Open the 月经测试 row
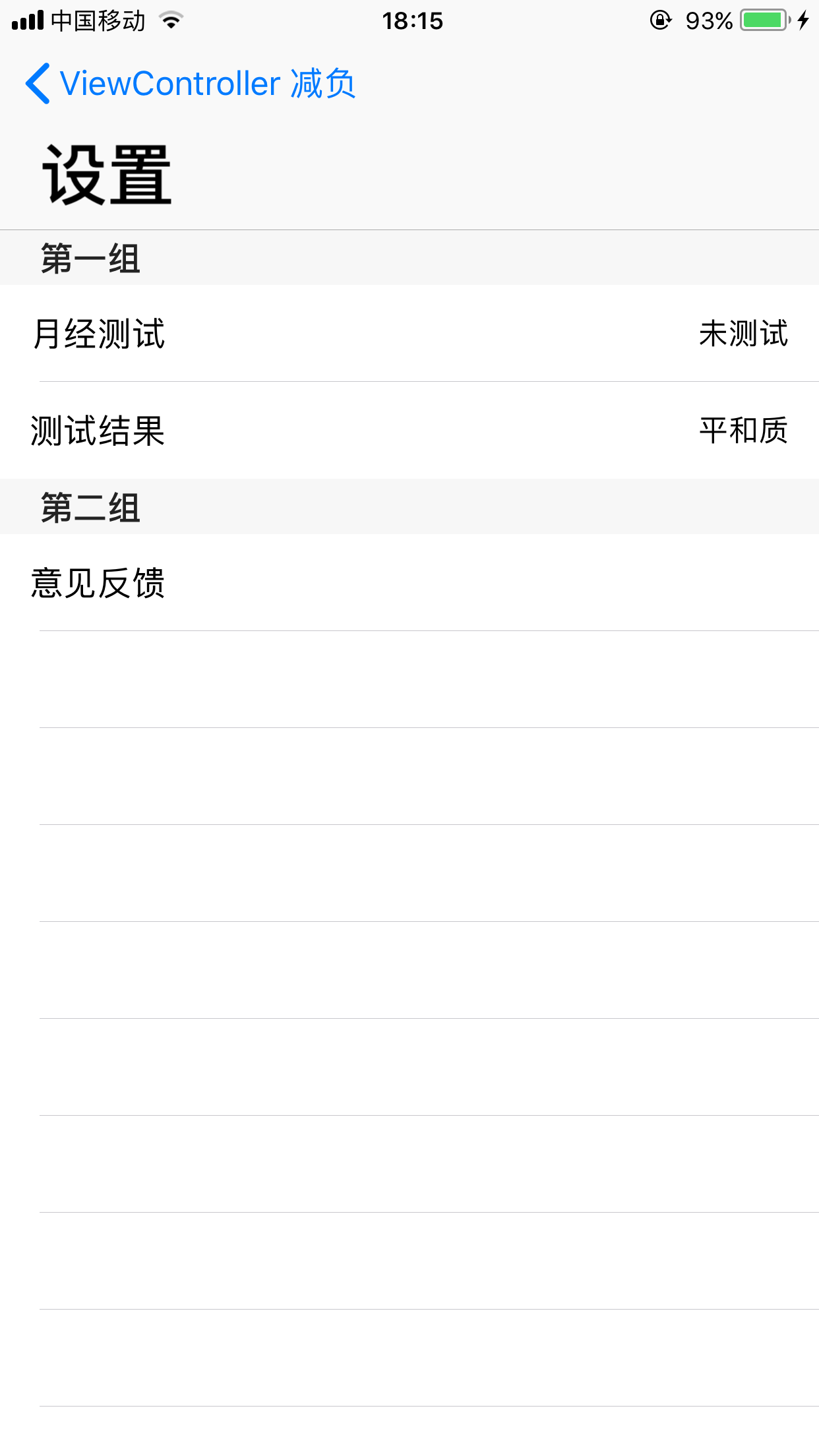819x1456 pixels. tap(409, 333)
